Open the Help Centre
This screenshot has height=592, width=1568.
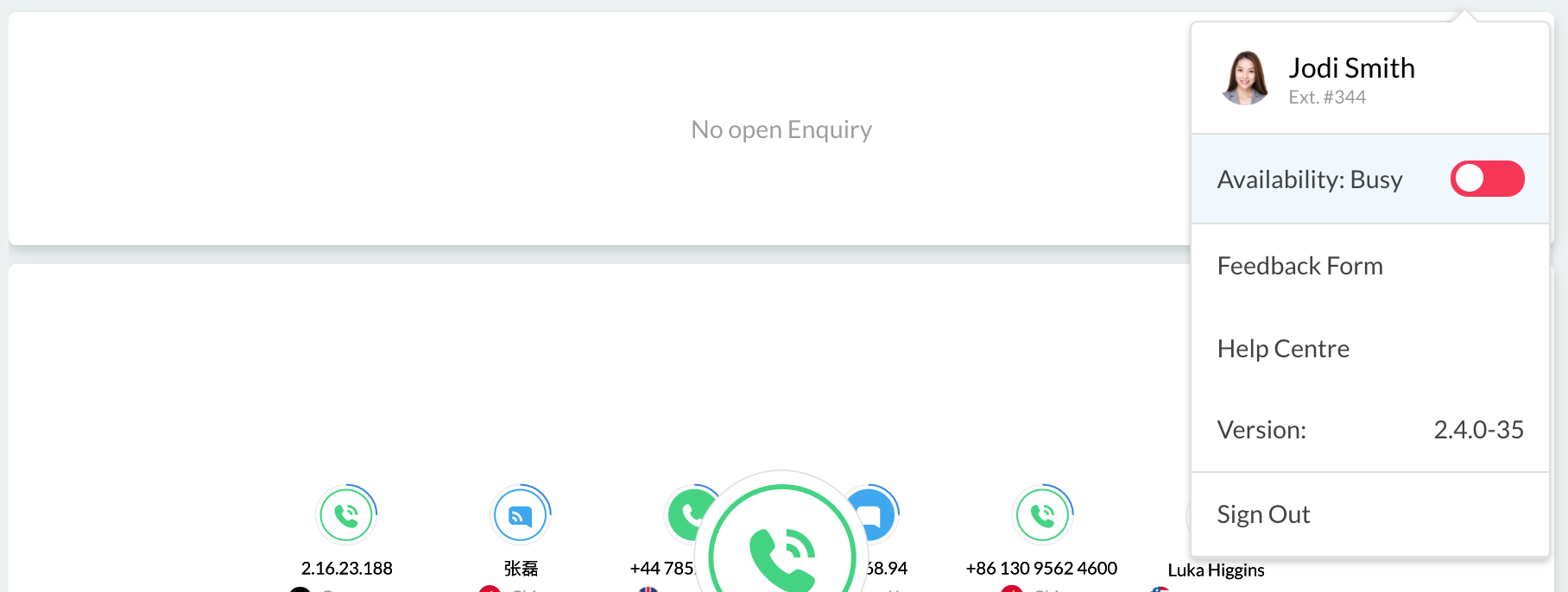1283,349
